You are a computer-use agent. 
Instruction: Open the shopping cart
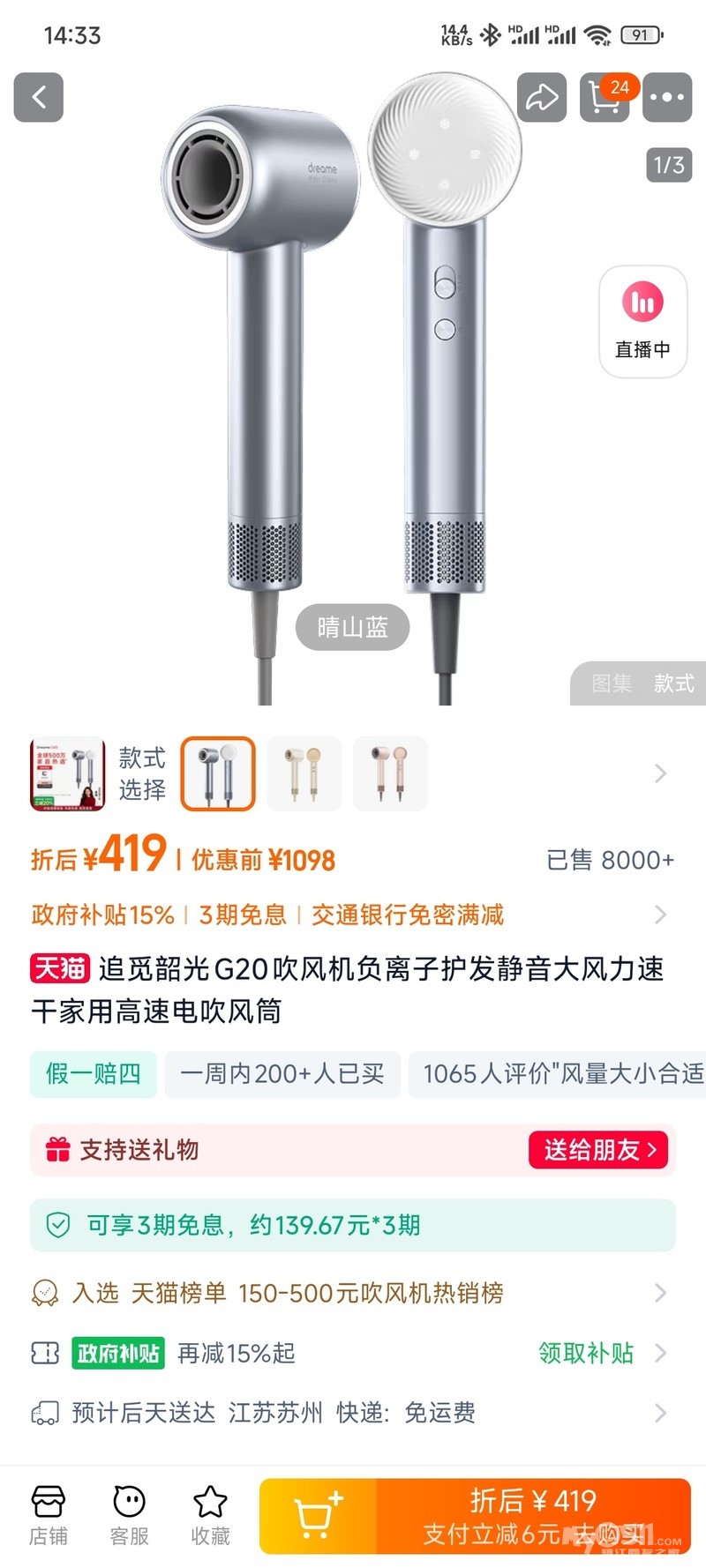point(605,97)
